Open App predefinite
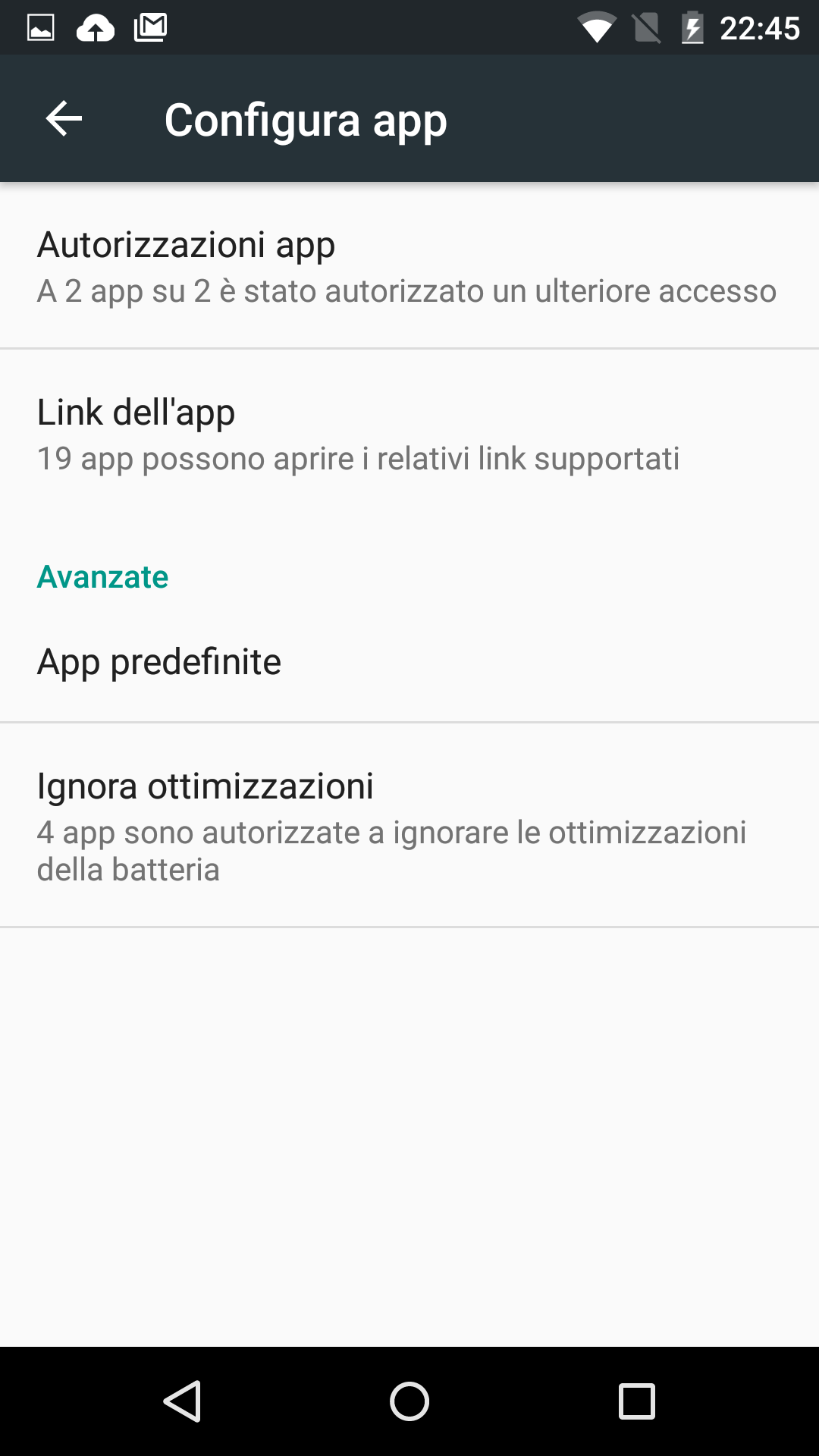Image resolution: width=819 pixels, height=1456 pixels. (x=409, y=661)
